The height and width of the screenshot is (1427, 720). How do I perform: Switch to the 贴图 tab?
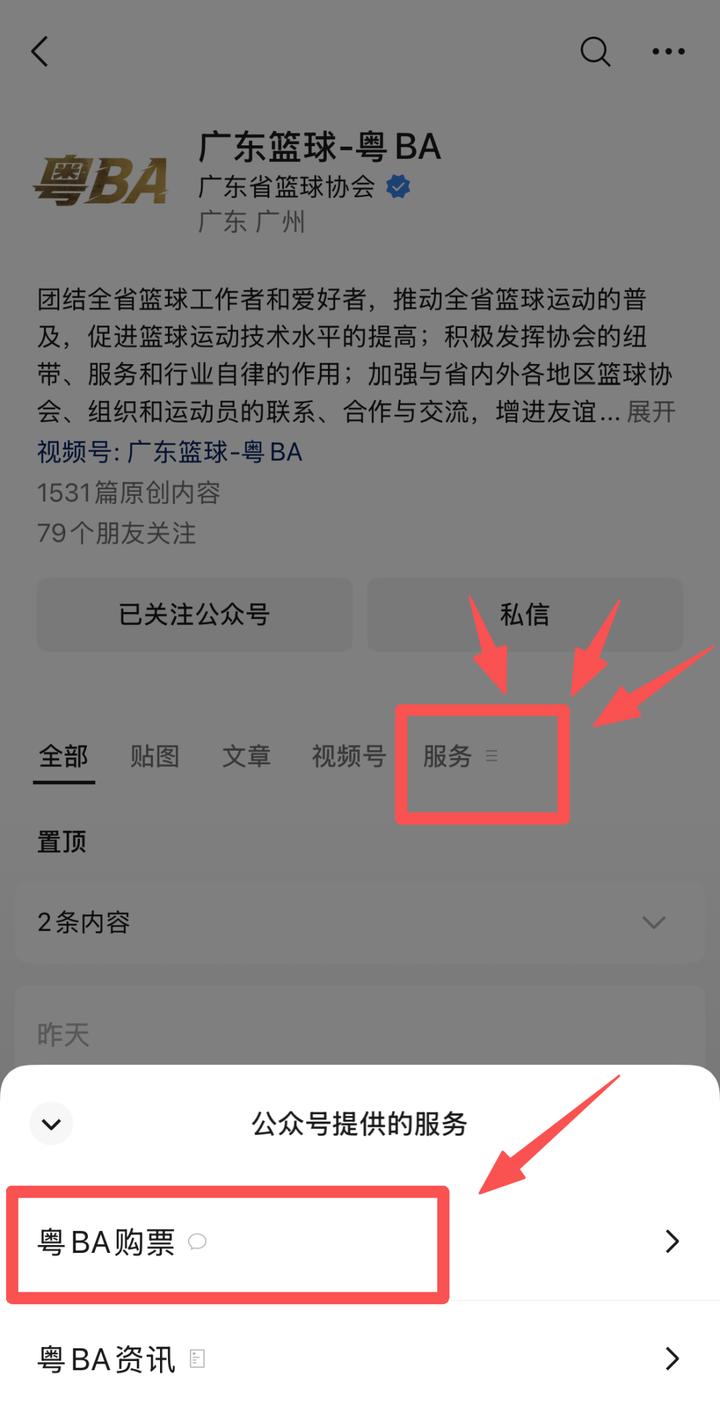pos(154,756)
